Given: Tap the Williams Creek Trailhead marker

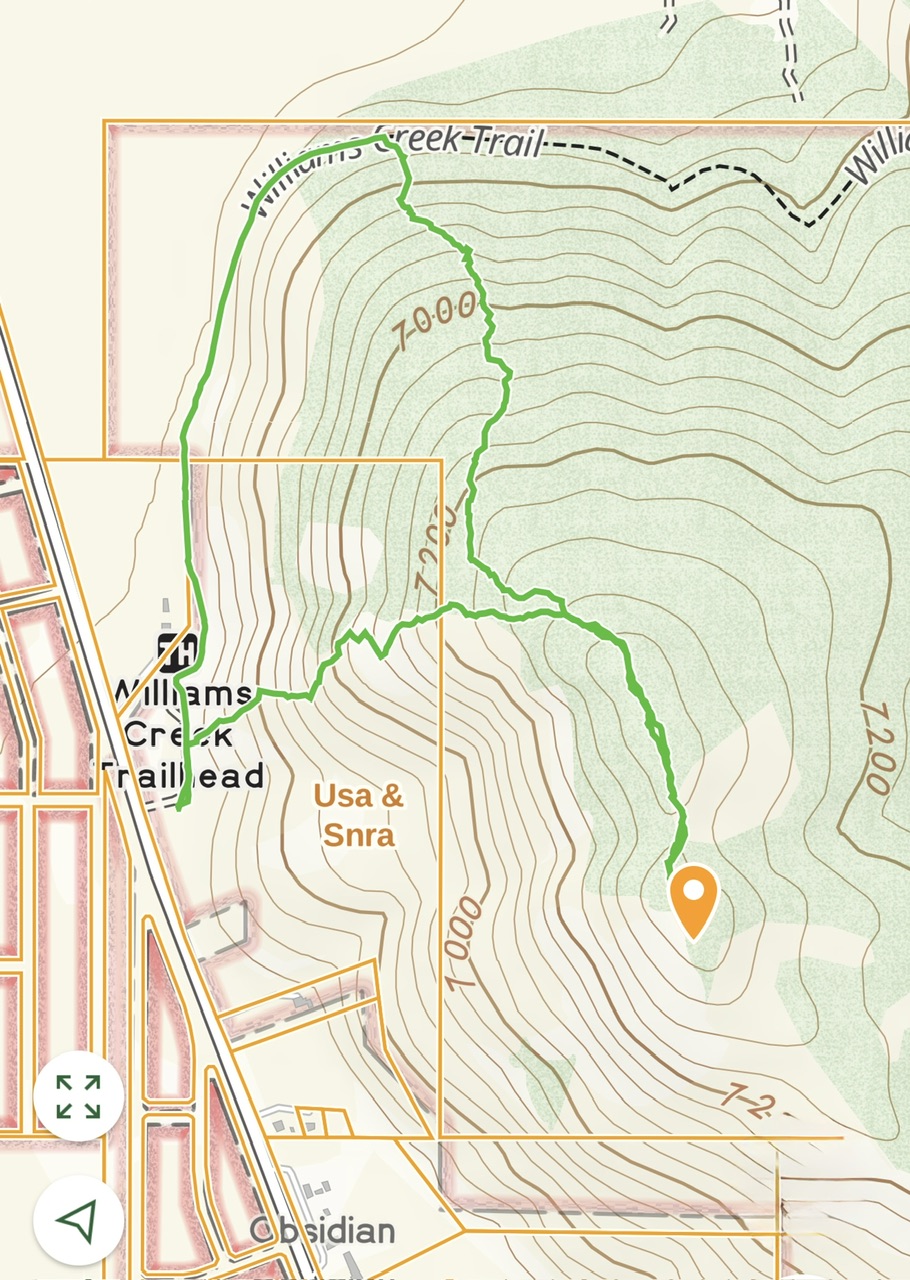Looking at the screenshot, I should tap(176, 647).
